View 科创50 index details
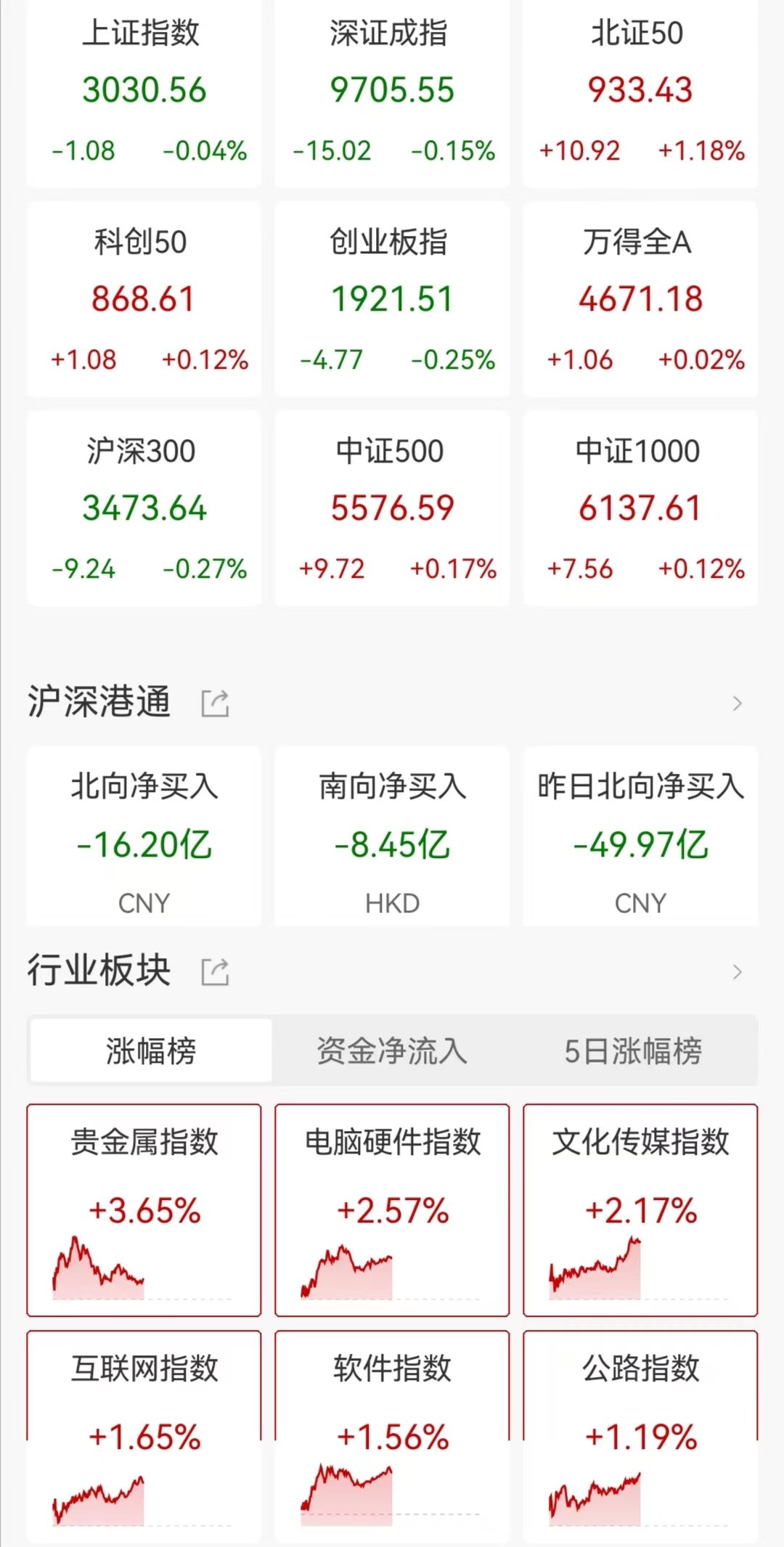784x1547 pixels. pyautogui.click(x=144, y=299)
